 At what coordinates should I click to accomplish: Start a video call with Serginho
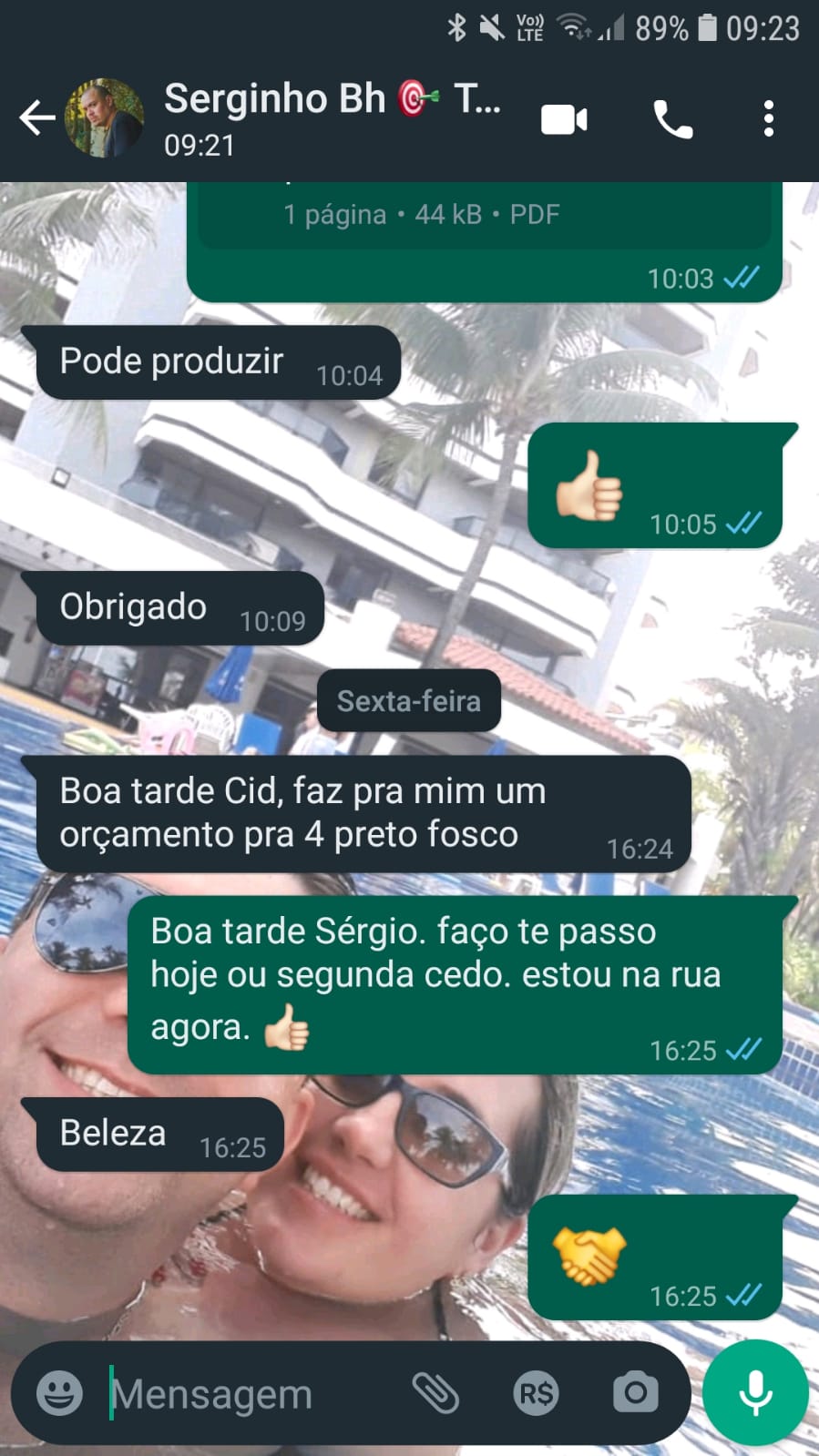coord(564,119)
